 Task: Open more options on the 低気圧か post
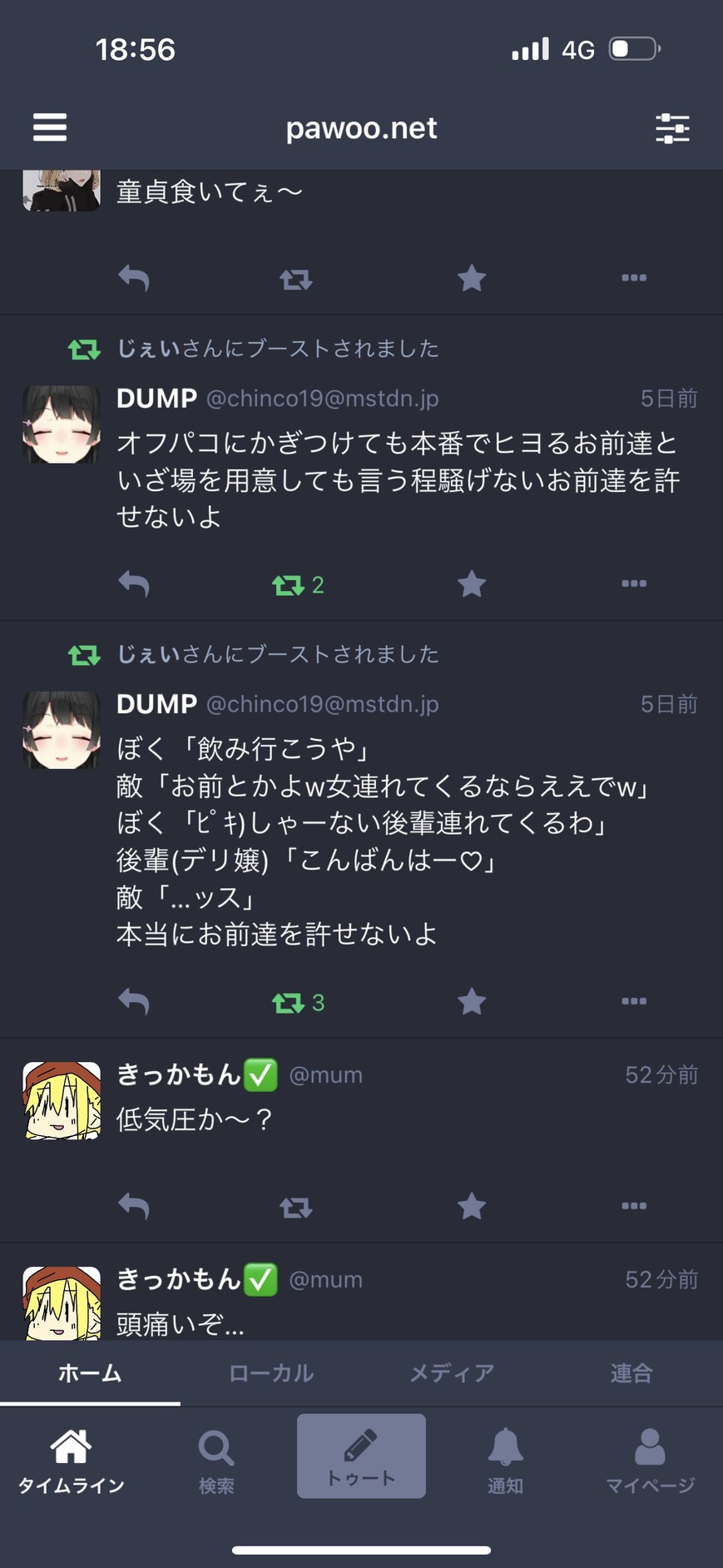(634, 1206)
